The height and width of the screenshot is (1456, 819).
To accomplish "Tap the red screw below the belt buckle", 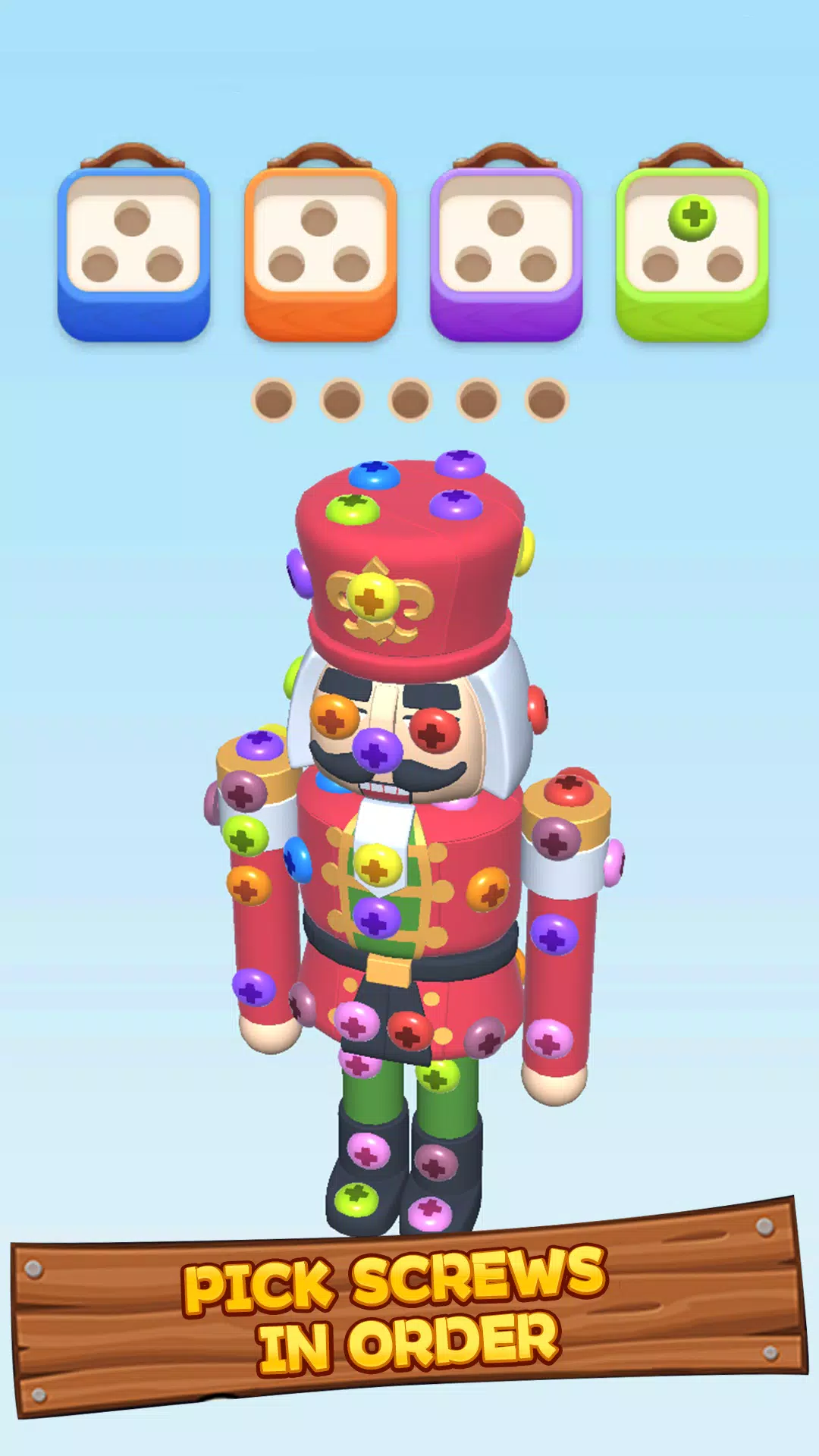I will point(409,1031).
